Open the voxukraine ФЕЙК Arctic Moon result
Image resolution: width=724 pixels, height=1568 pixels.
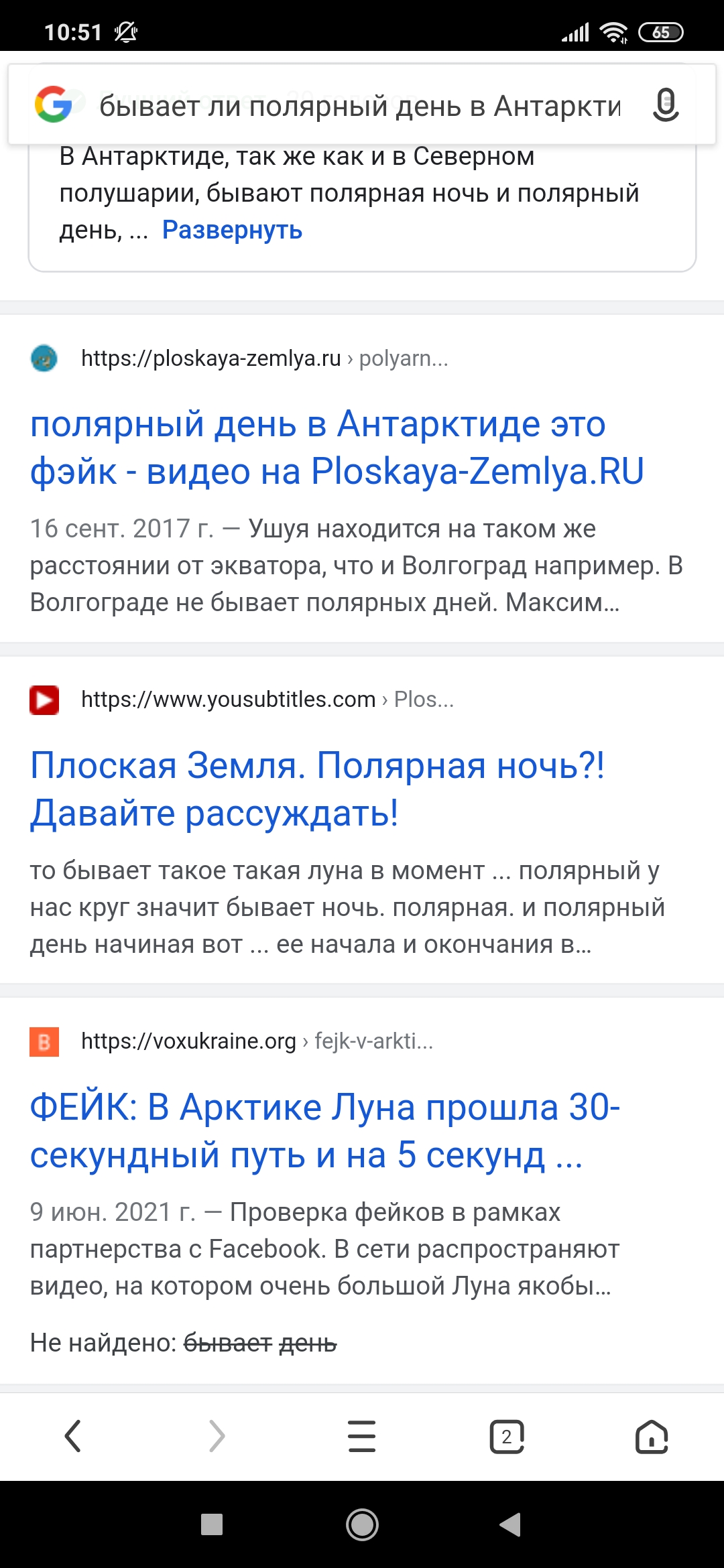tap(324, 1130)
